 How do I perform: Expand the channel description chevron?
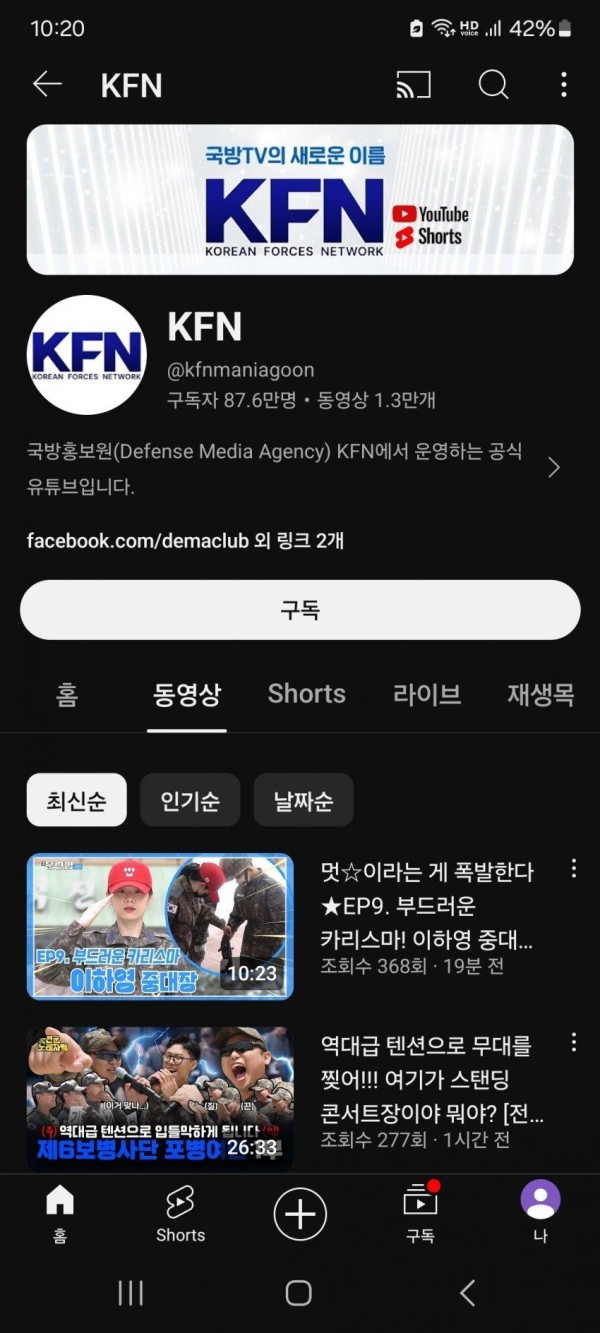pos(554,467)
